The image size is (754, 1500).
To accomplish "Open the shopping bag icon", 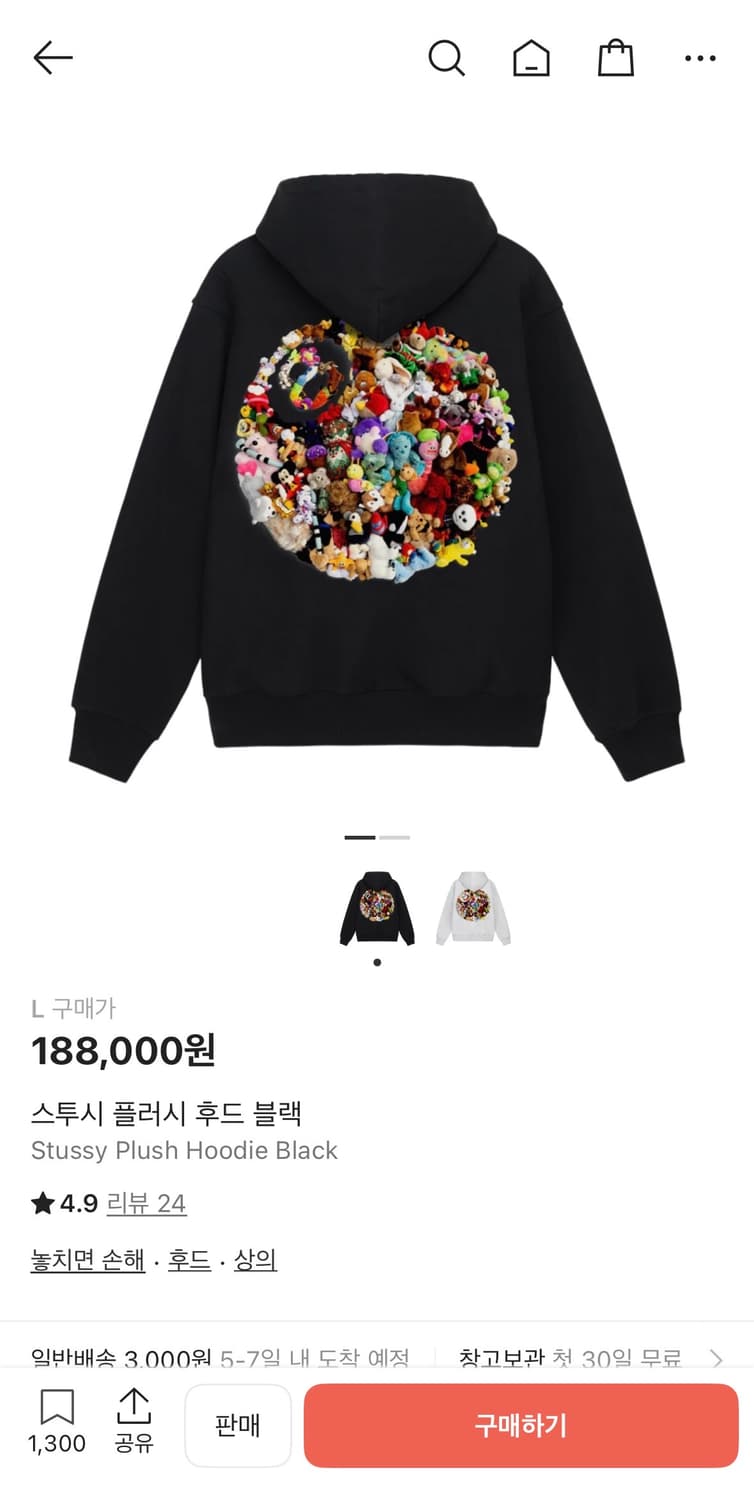I will [x=616, y=57].
